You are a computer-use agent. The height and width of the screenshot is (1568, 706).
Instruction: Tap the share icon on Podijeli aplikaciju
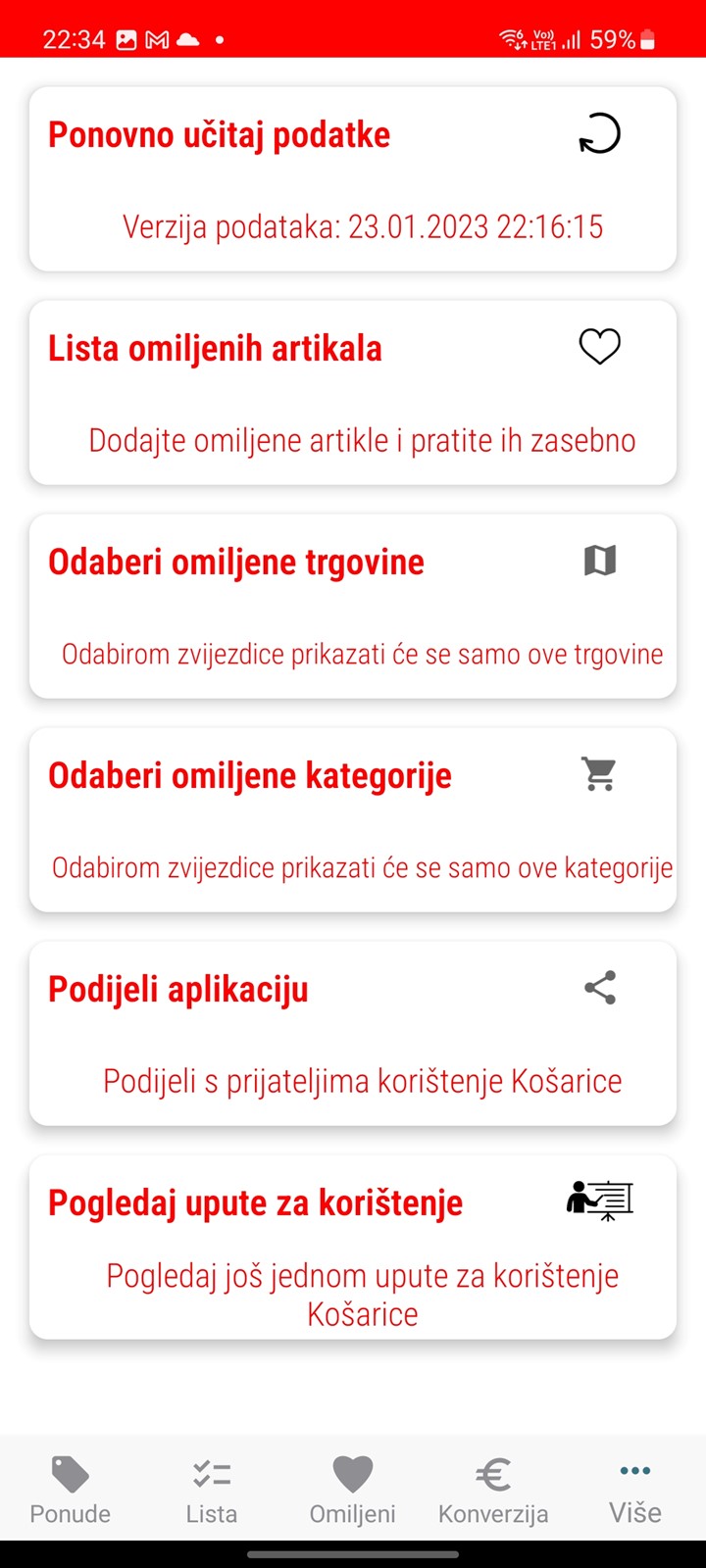600,988
